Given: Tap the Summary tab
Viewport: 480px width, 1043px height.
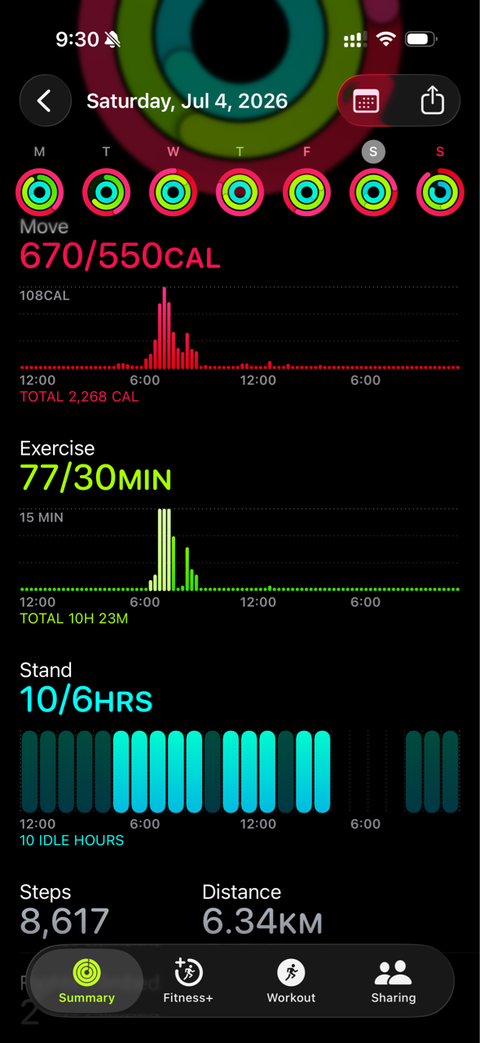Looking at the screenshot, I should pyautogui.click(x=86, y=981).
